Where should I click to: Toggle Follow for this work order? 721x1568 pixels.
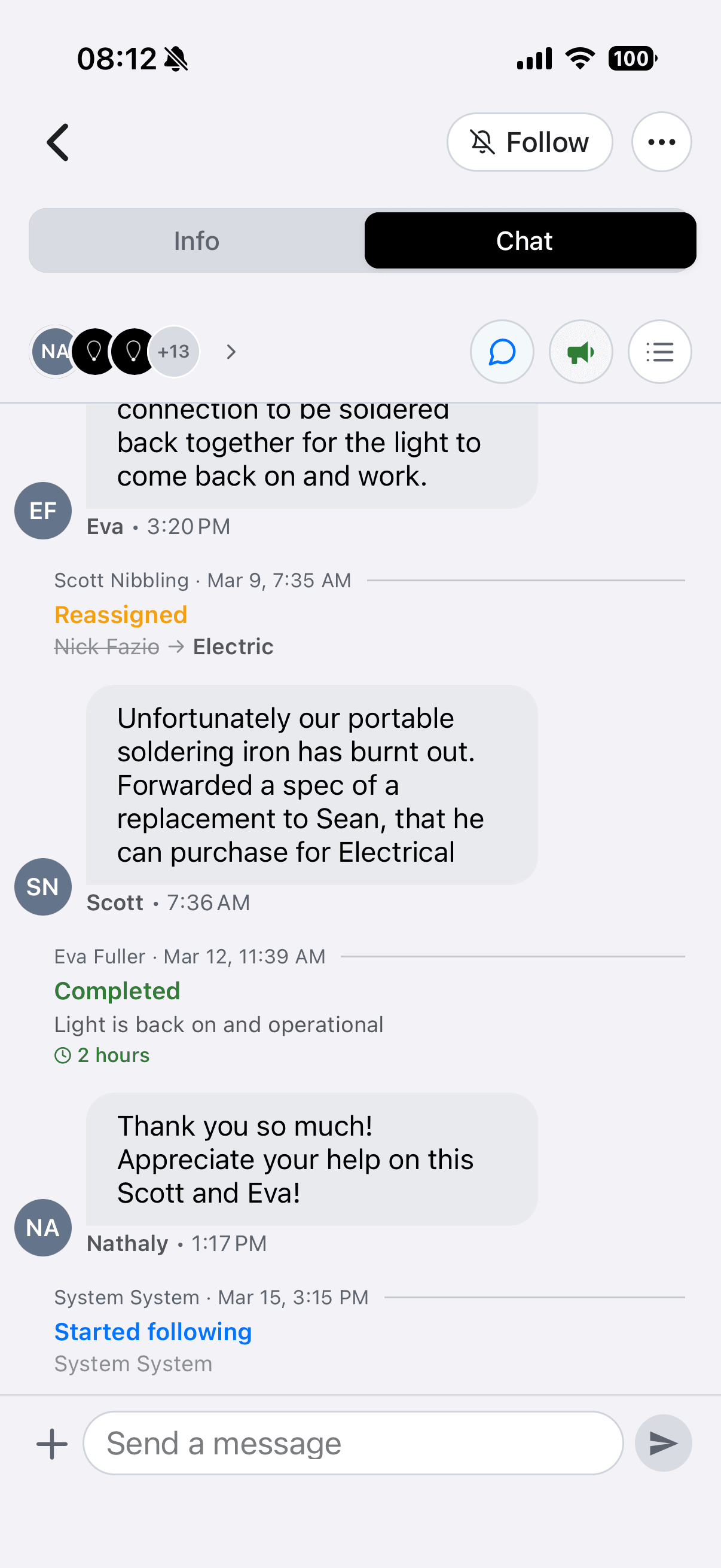(x=529, y=142)
